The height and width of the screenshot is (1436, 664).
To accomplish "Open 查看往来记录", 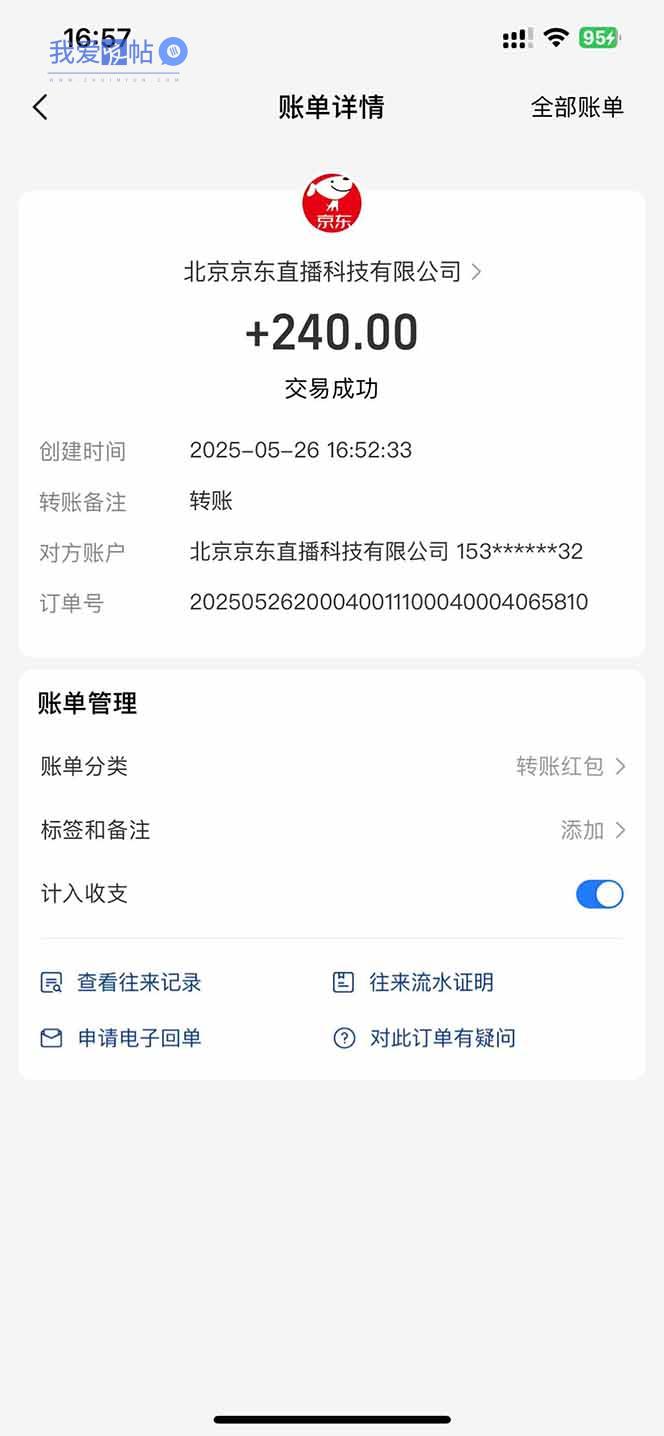I will [x=121, y=982].
